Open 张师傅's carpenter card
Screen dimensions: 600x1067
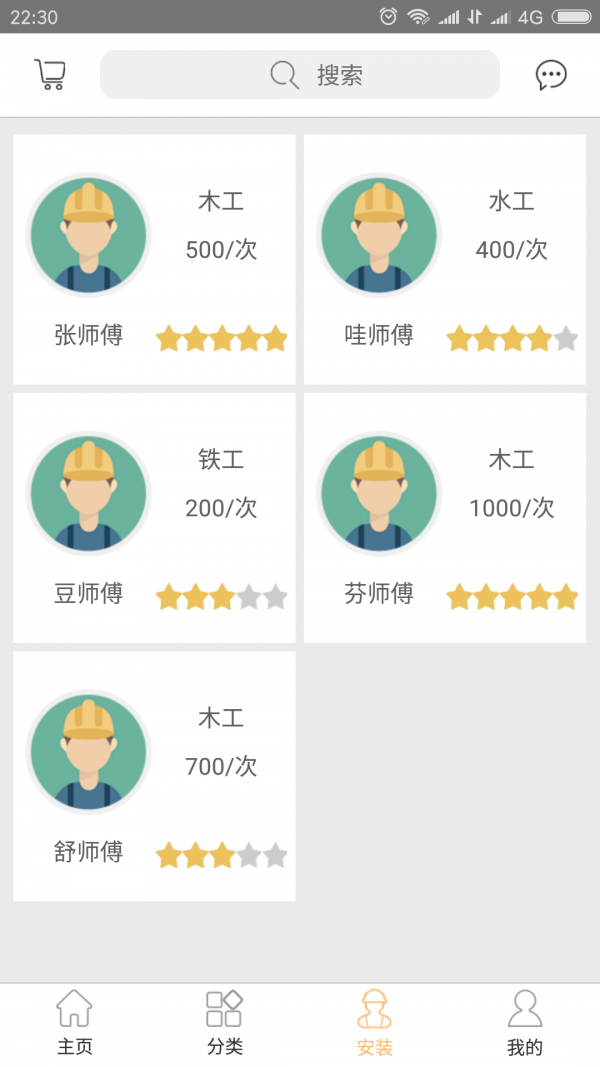tap(154, 260)
